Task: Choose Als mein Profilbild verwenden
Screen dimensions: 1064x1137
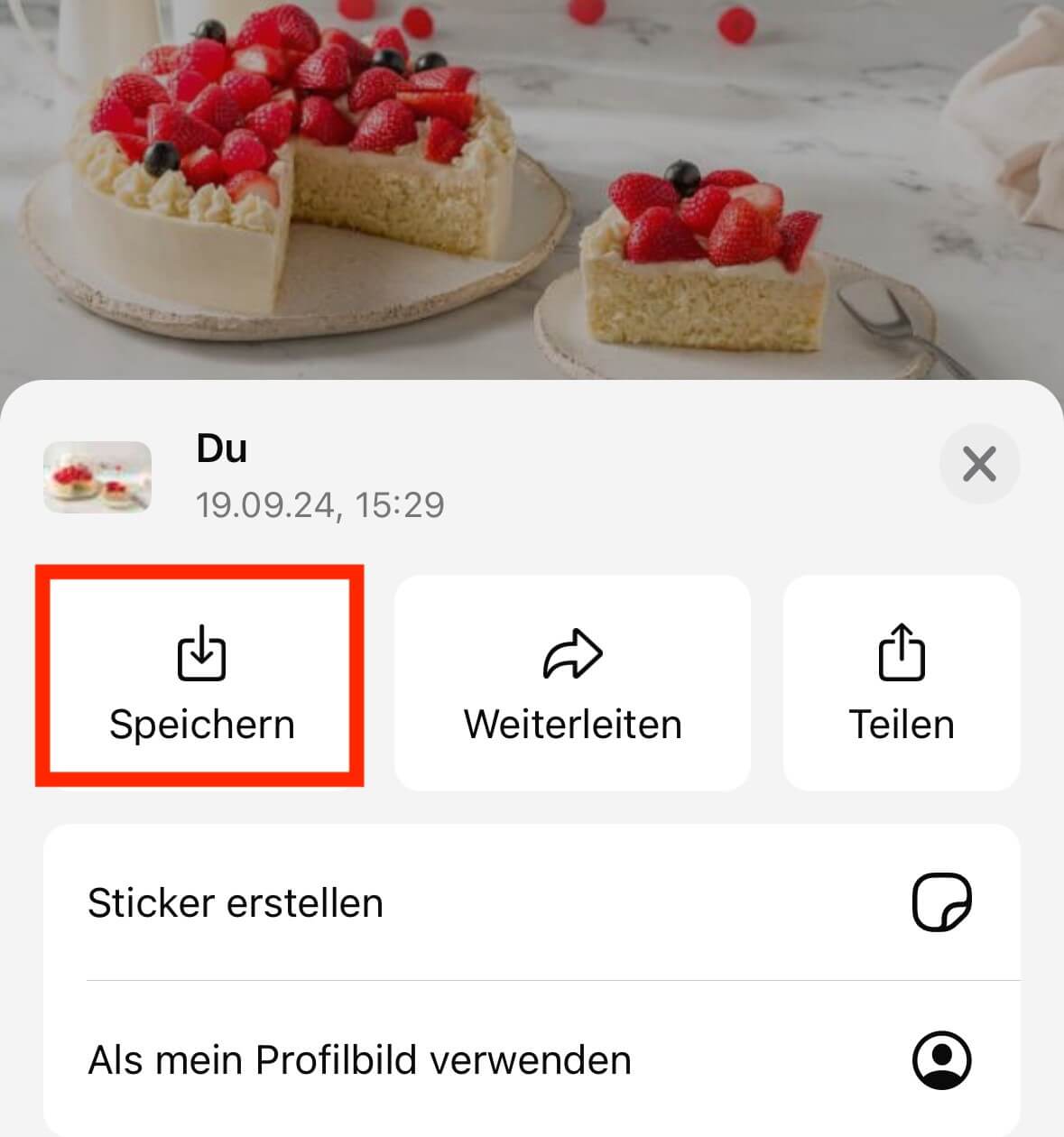Action: (531, 1059)
